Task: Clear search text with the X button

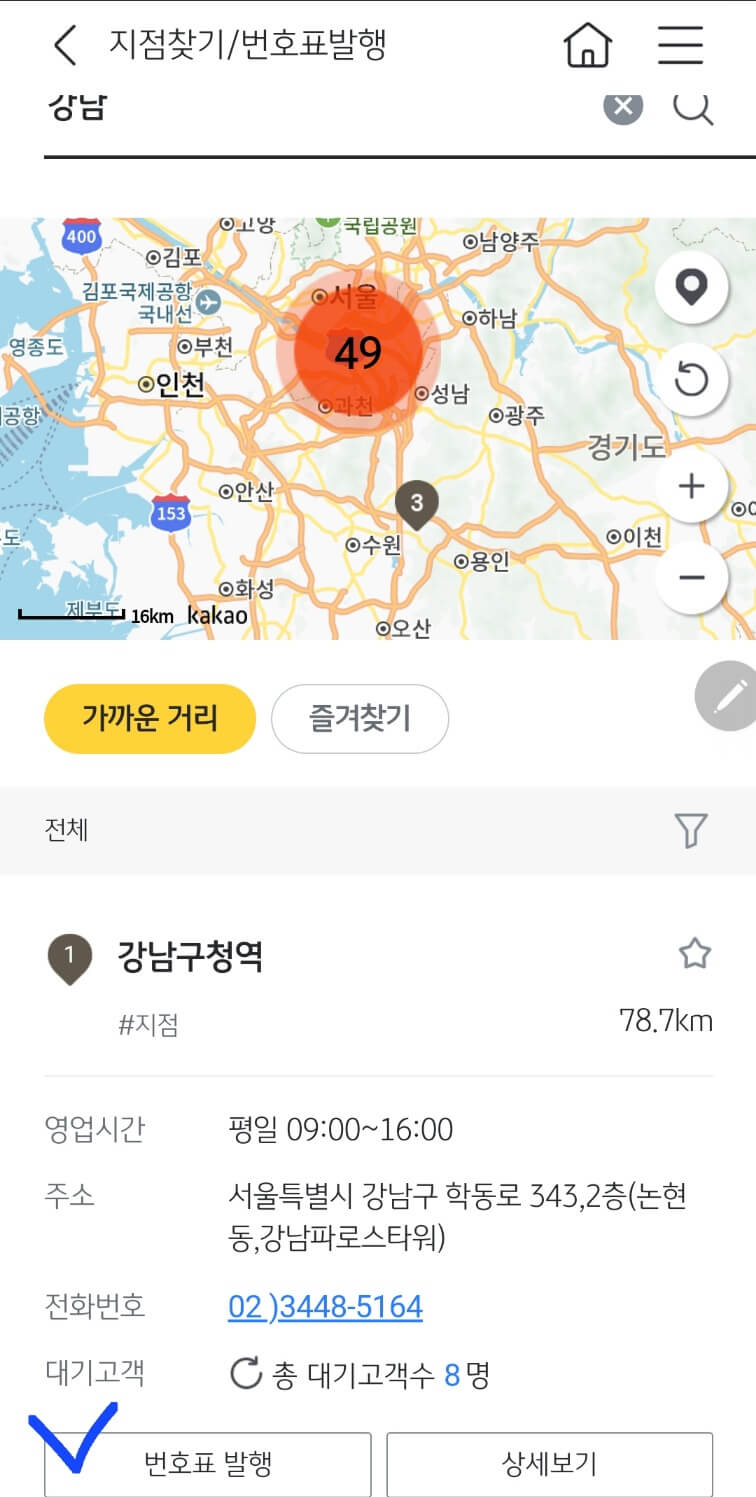Action: click(x=623, y=108)
